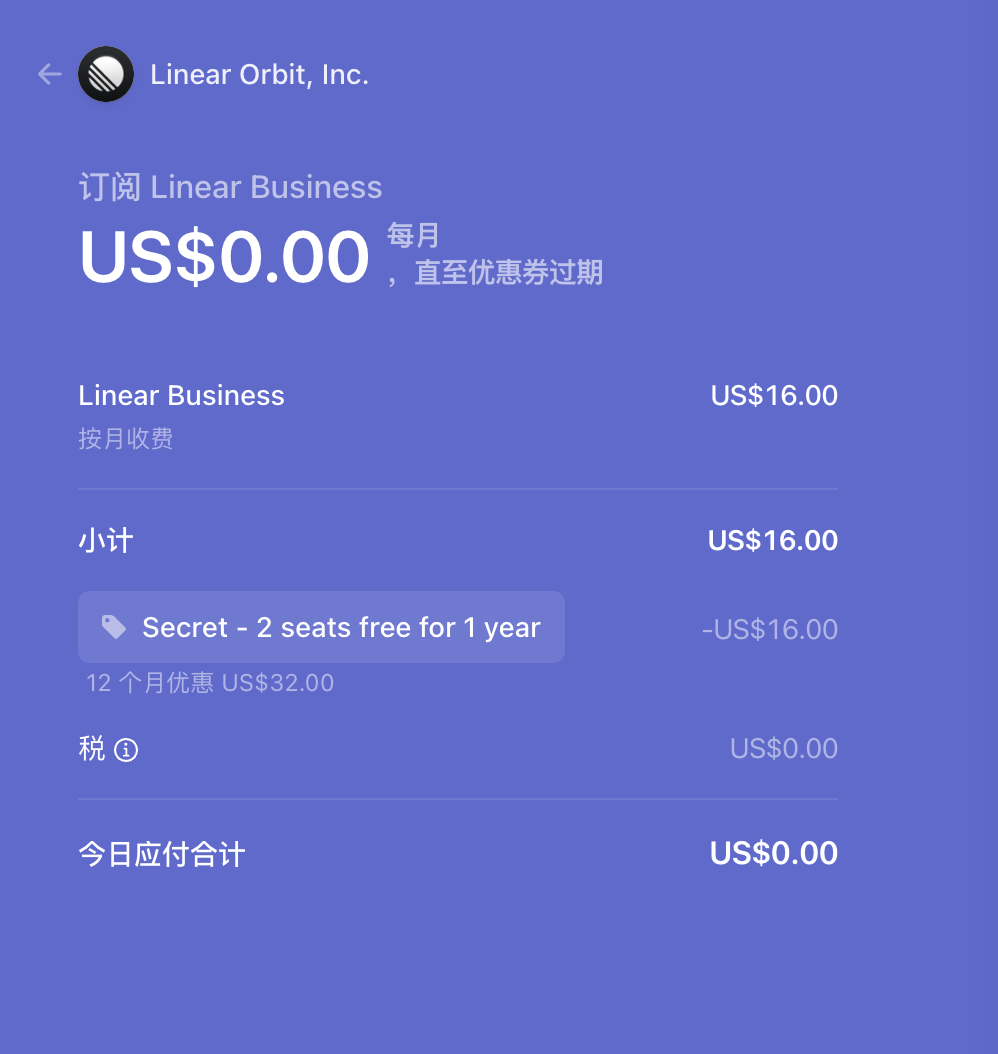Click the dark circular Linear brand mark
This screenshot has height=1054, width=998.
(x=105, y=74)
